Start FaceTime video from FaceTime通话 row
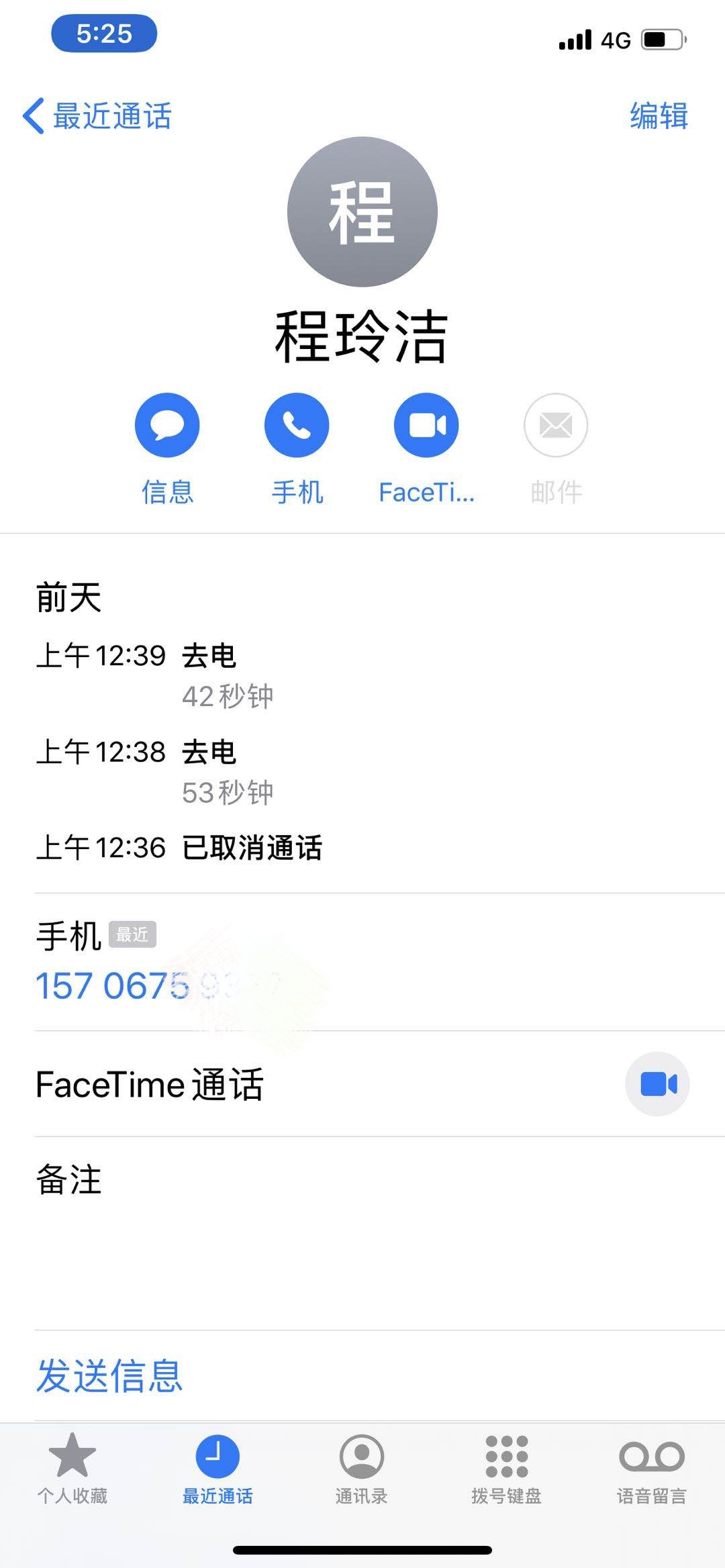Image resolution: width=725 pixels, height=1568 pixels. (x=657, y=1084)
